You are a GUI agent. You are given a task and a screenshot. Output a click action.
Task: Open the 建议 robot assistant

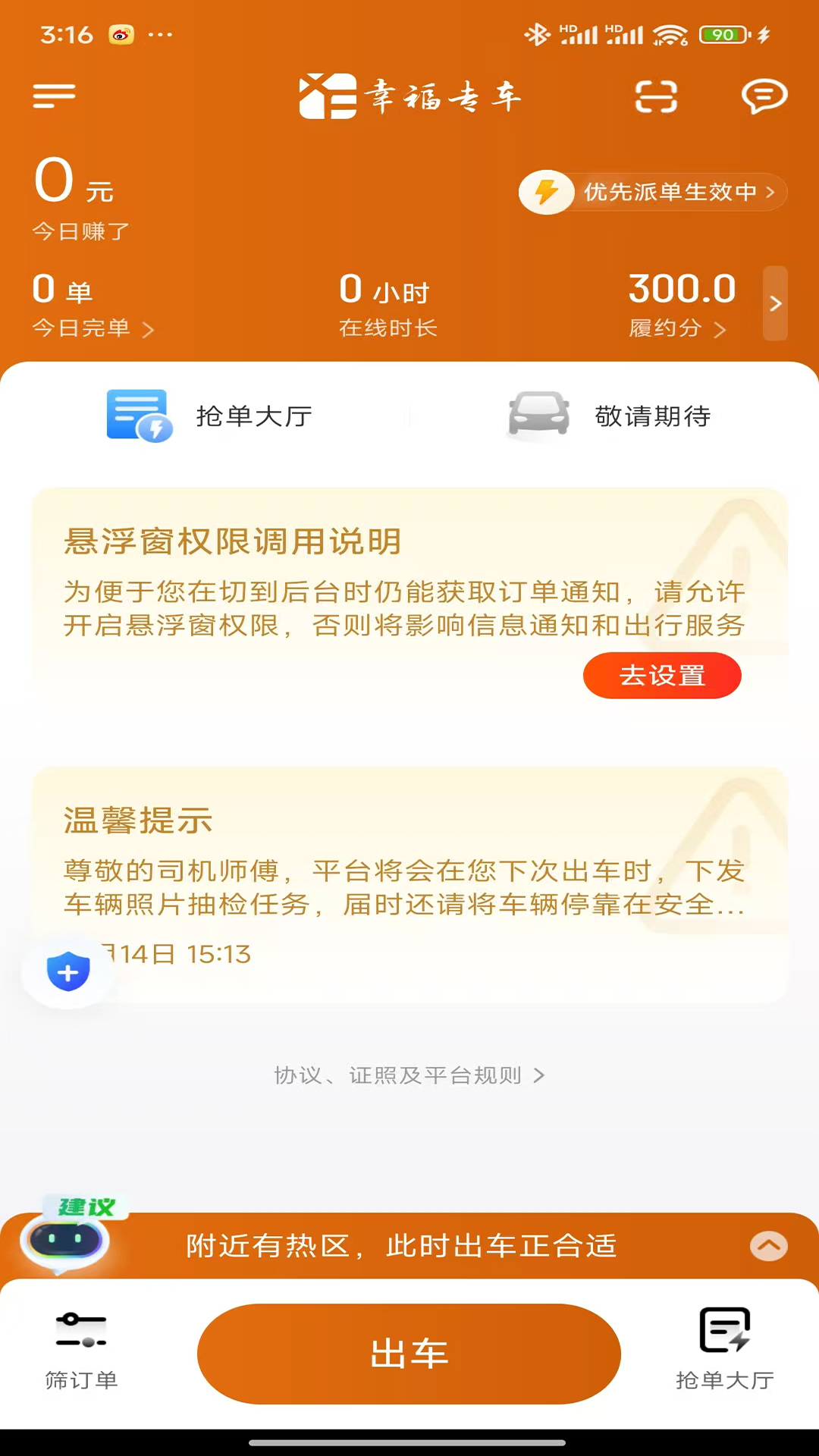67,1236
